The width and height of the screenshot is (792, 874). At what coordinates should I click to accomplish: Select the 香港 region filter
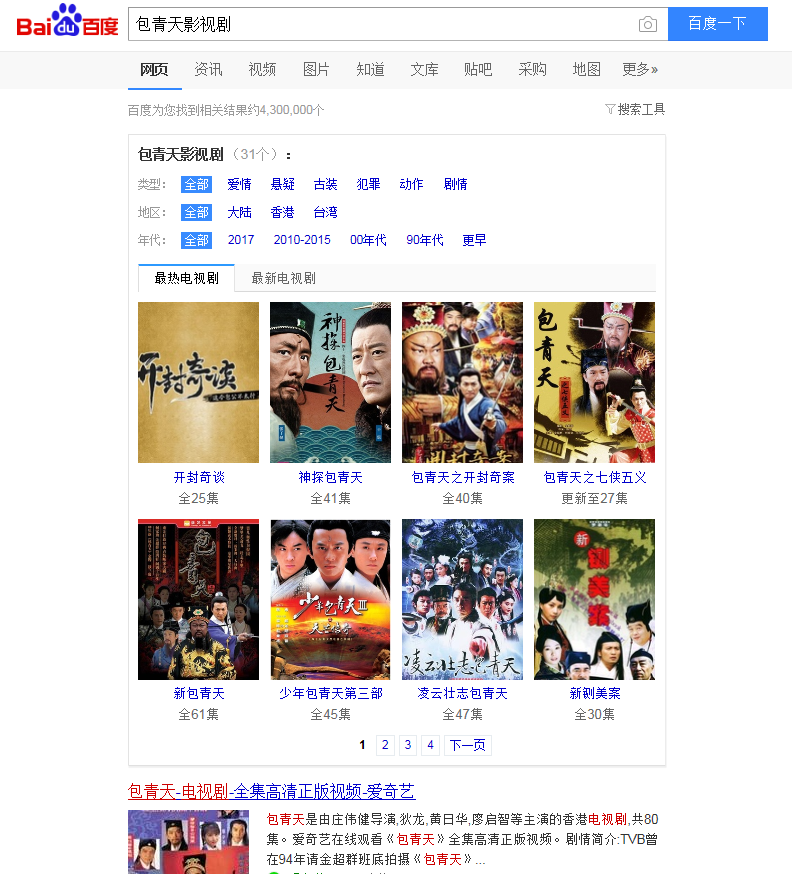281,212
